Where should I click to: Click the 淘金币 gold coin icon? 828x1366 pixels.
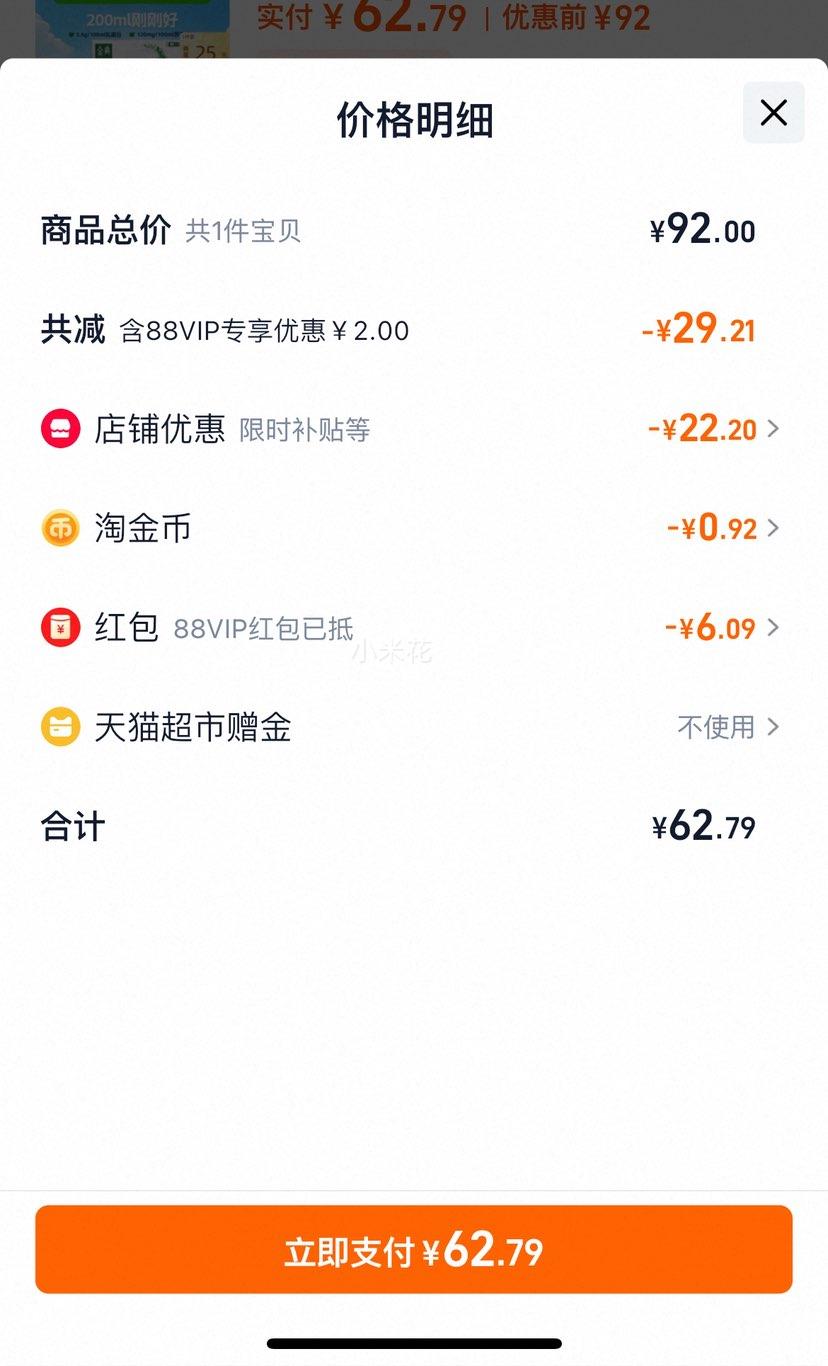click(x=62, y=527)
